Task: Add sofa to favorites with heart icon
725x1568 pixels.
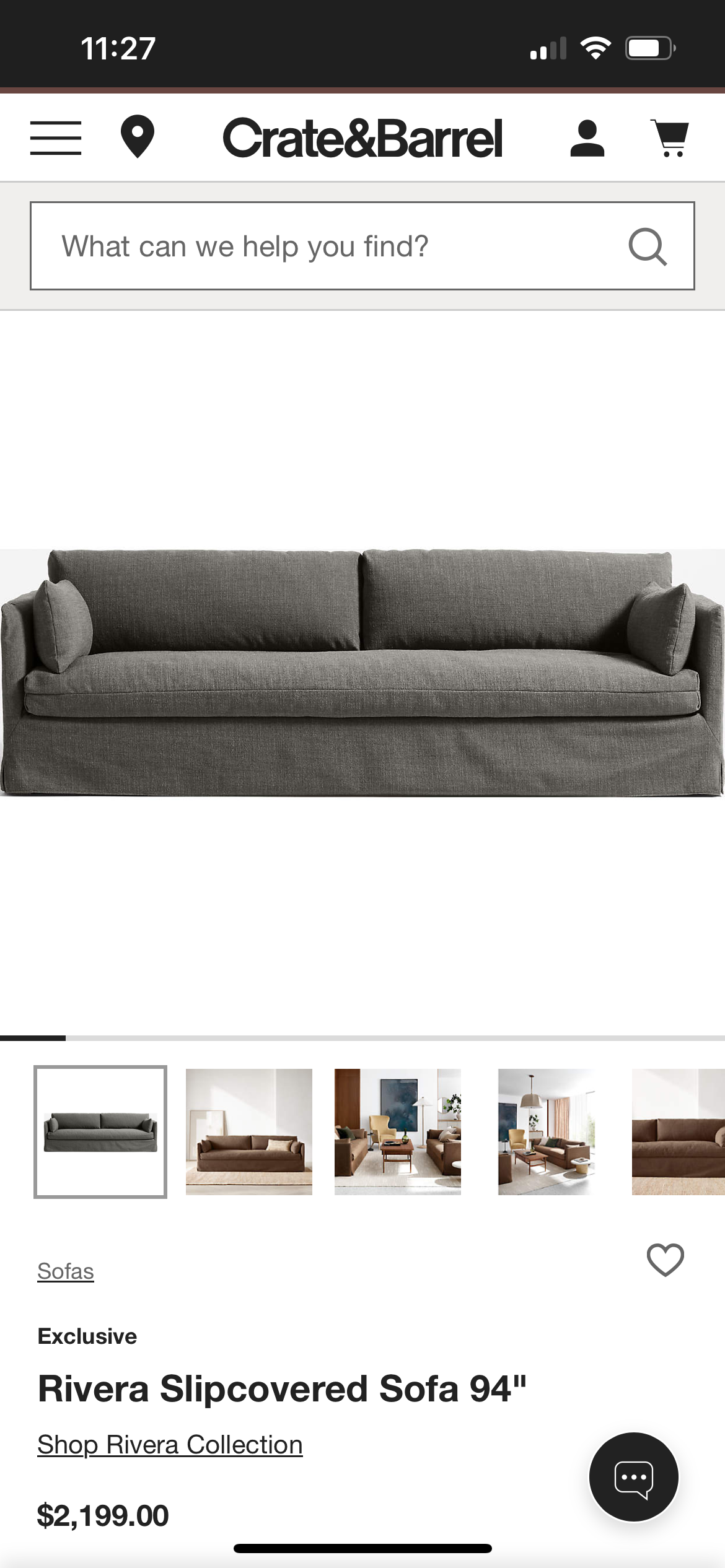Action: tap(666, 1260)
